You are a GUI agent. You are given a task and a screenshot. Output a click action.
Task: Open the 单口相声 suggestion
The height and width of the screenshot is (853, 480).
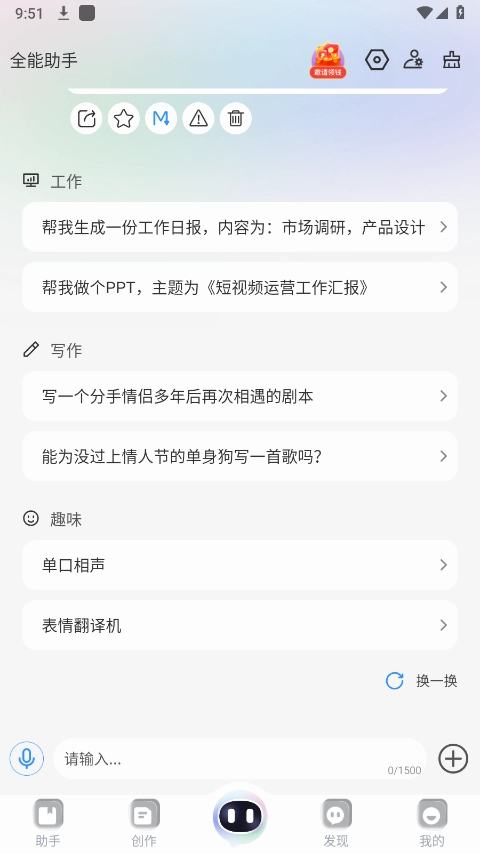coord(240,565)
